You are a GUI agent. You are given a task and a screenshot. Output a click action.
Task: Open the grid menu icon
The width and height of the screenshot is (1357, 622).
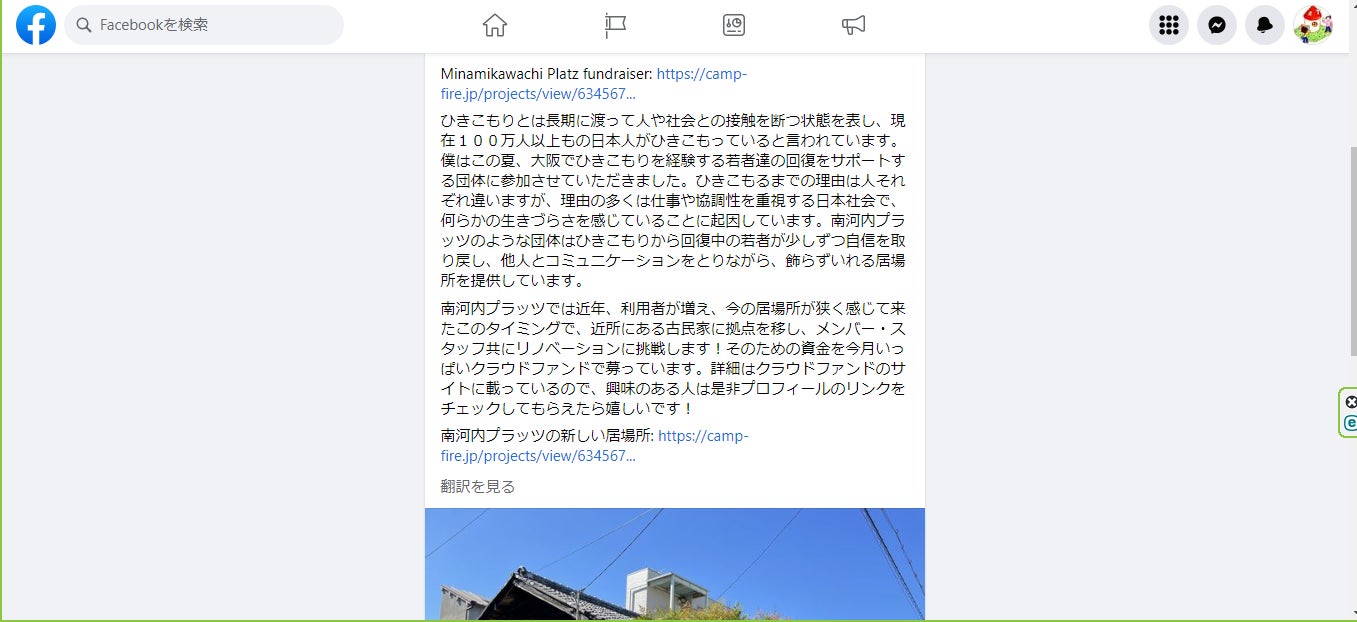[x=1168, y=26]
